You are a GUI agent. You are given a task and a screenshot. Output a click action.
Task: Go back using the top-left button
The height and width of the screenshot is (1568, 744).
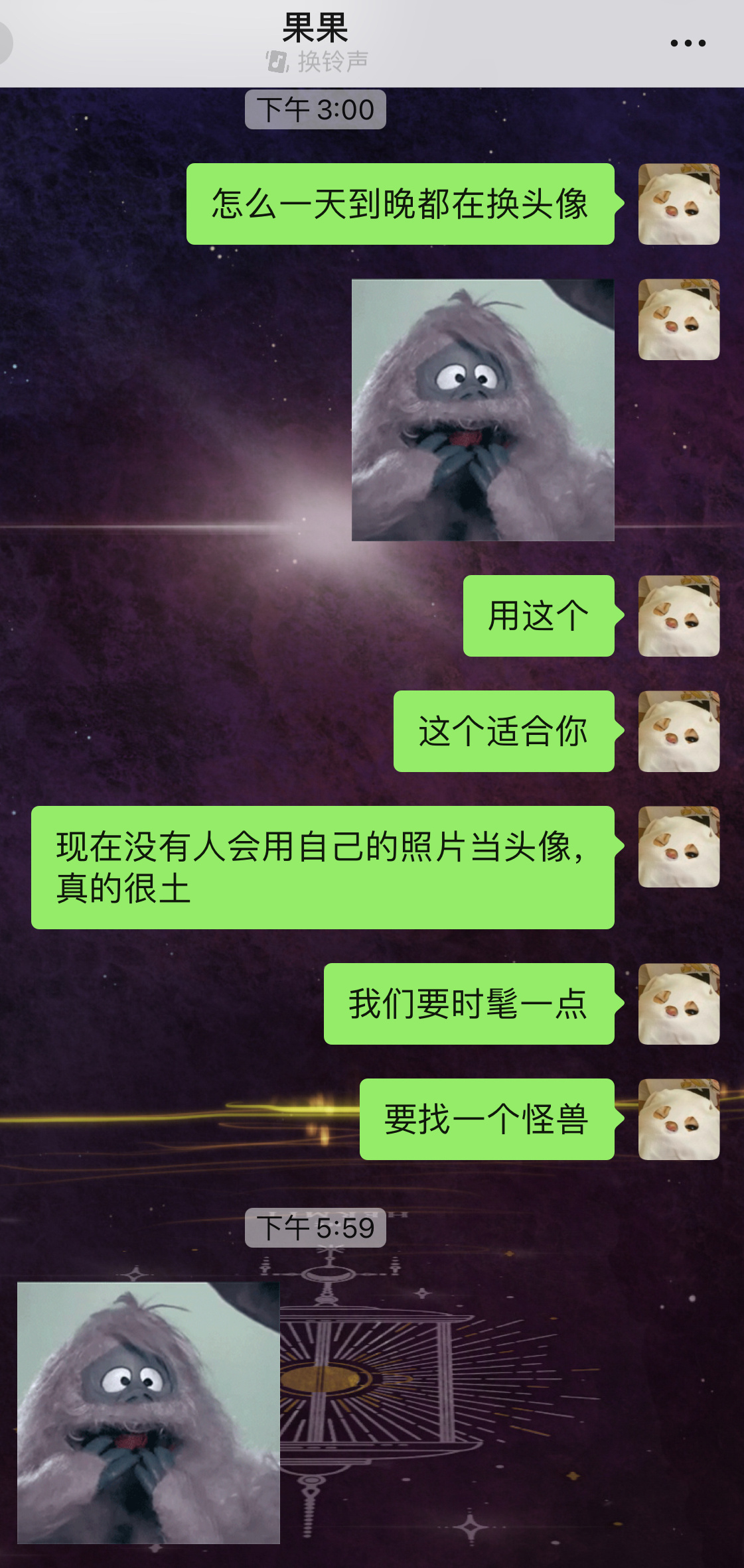[5, 43]
